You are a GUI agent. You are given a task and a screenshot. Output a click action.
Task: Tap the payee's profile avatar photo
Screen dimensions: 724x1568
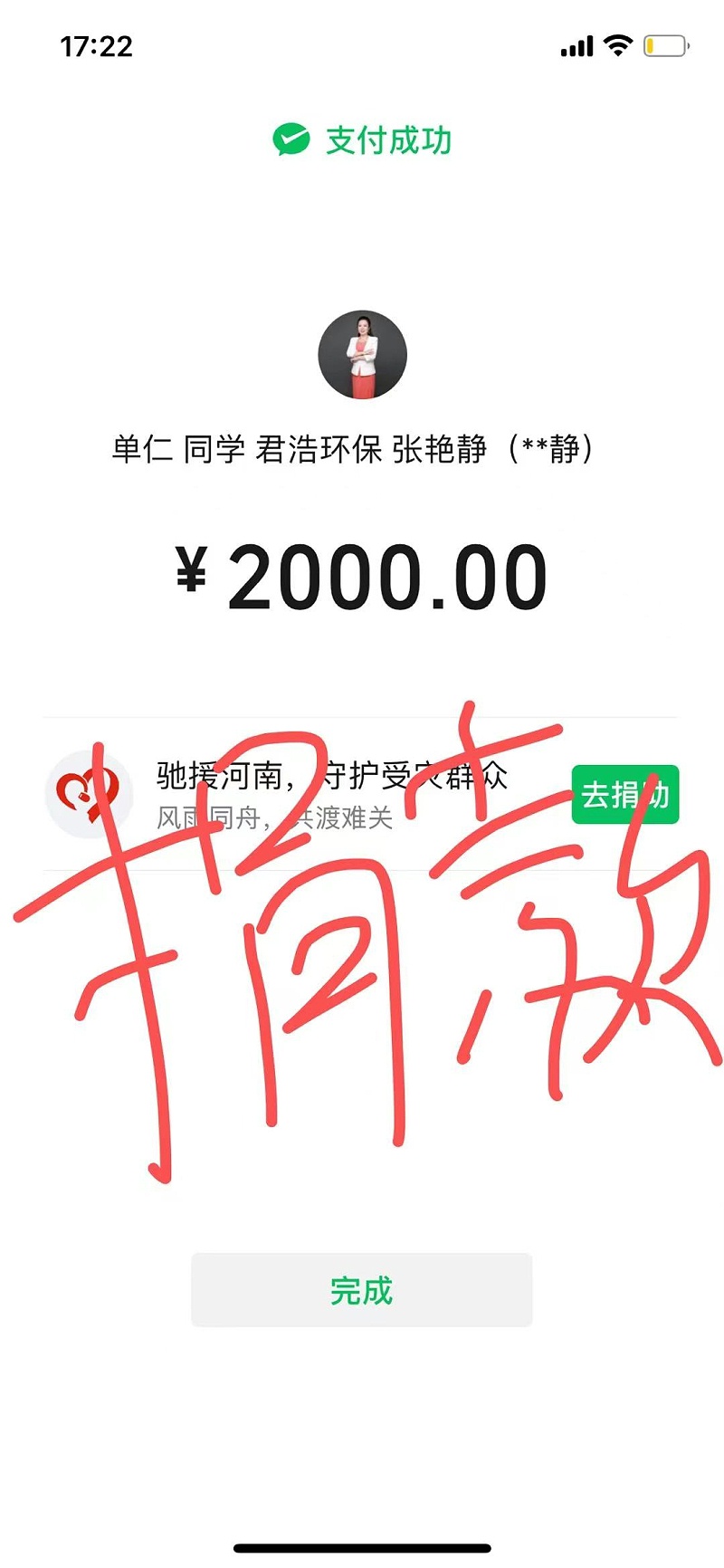(361, 354)
